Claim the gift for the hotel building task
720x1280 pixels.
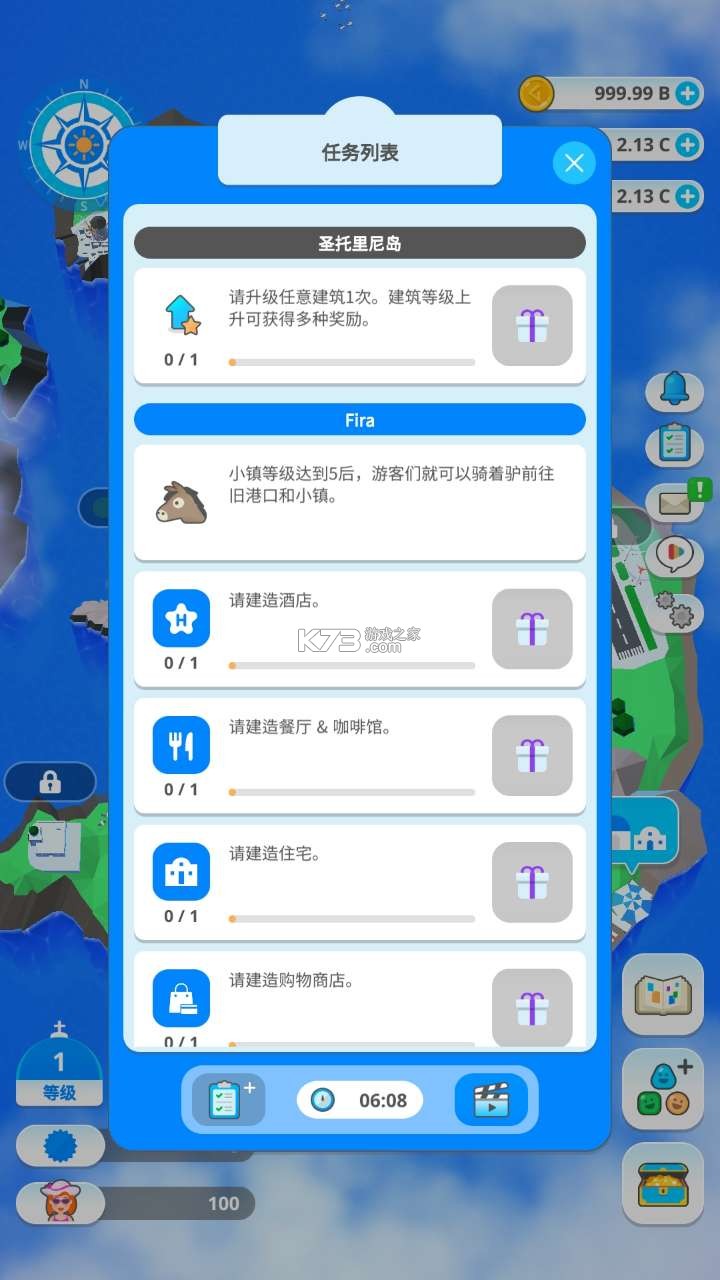pos(531,630)
